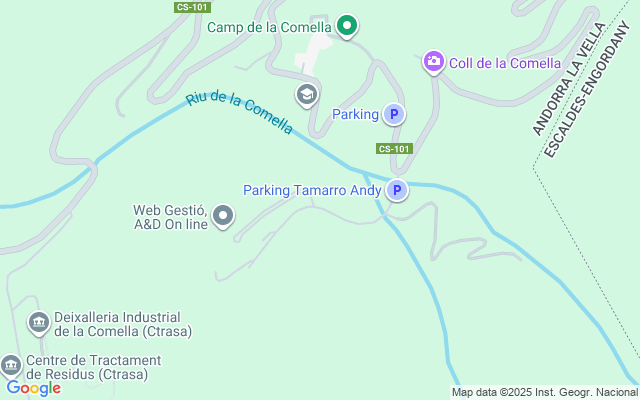Select the Coll de la Comella viewpoint pin

433,63
